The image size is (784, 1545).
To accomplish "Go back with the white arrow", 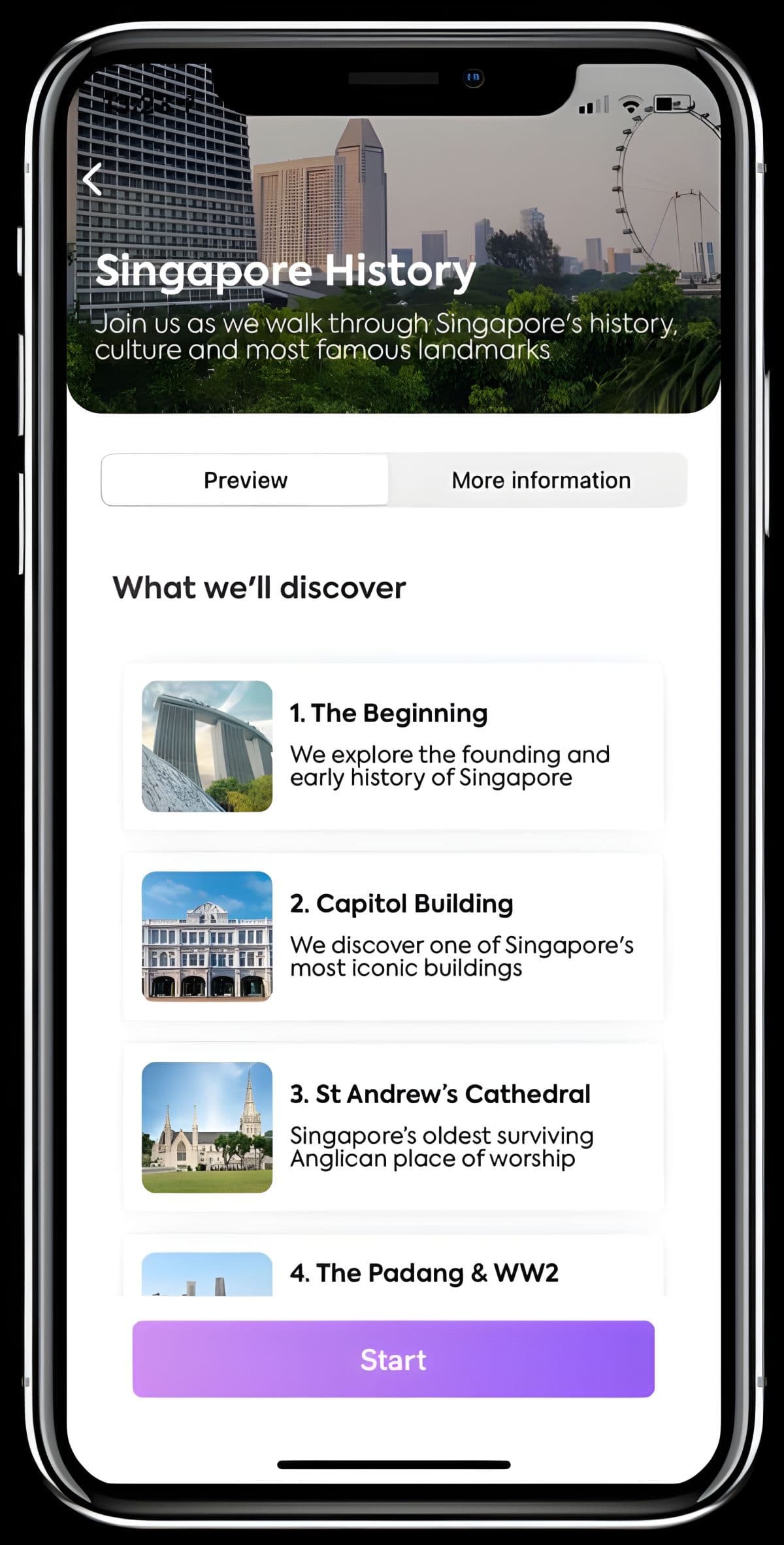I will click(x=93, y=178).
